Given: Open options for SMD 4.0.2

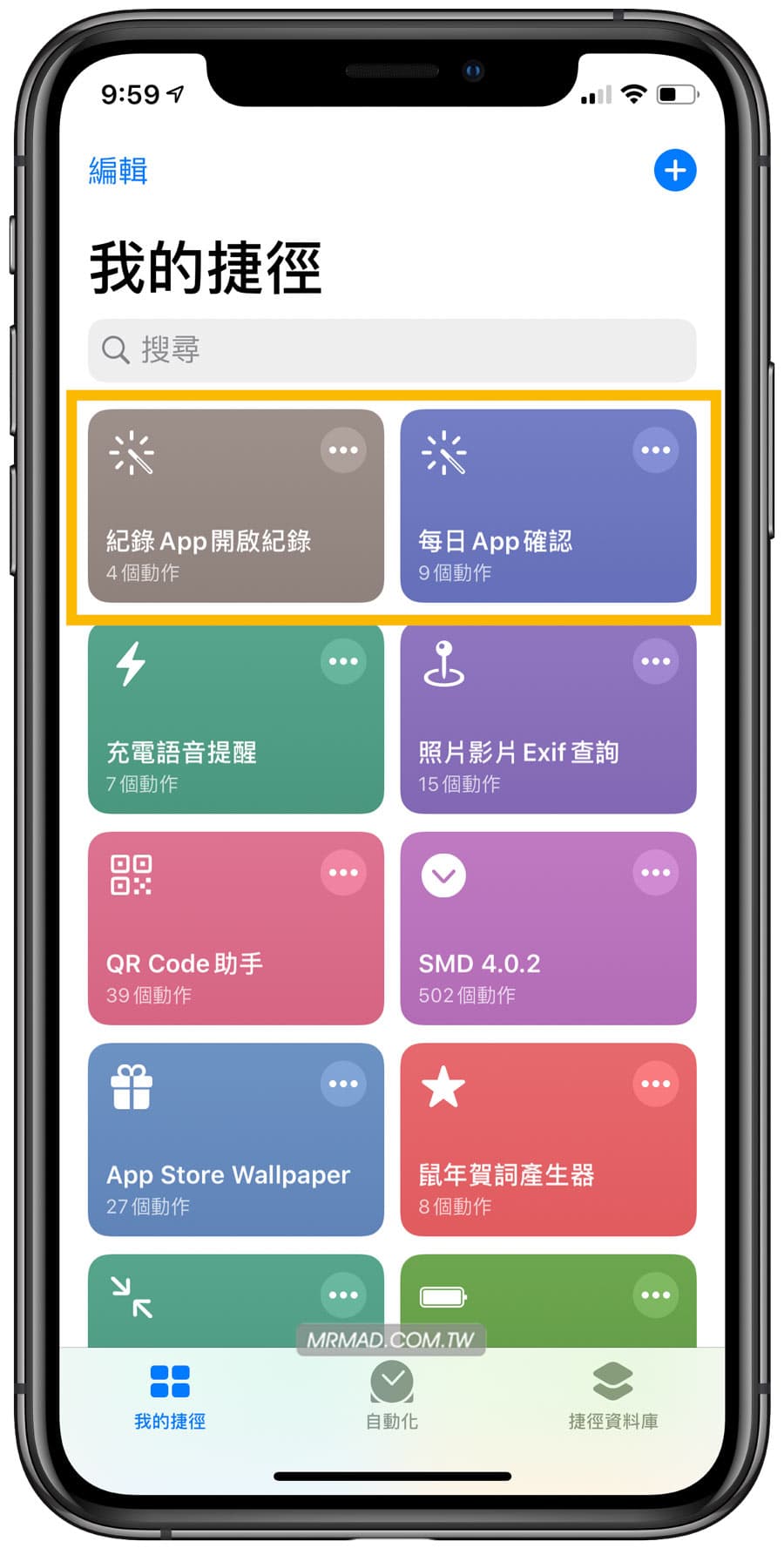Looking at the screenshot, I should pos(655,873).
